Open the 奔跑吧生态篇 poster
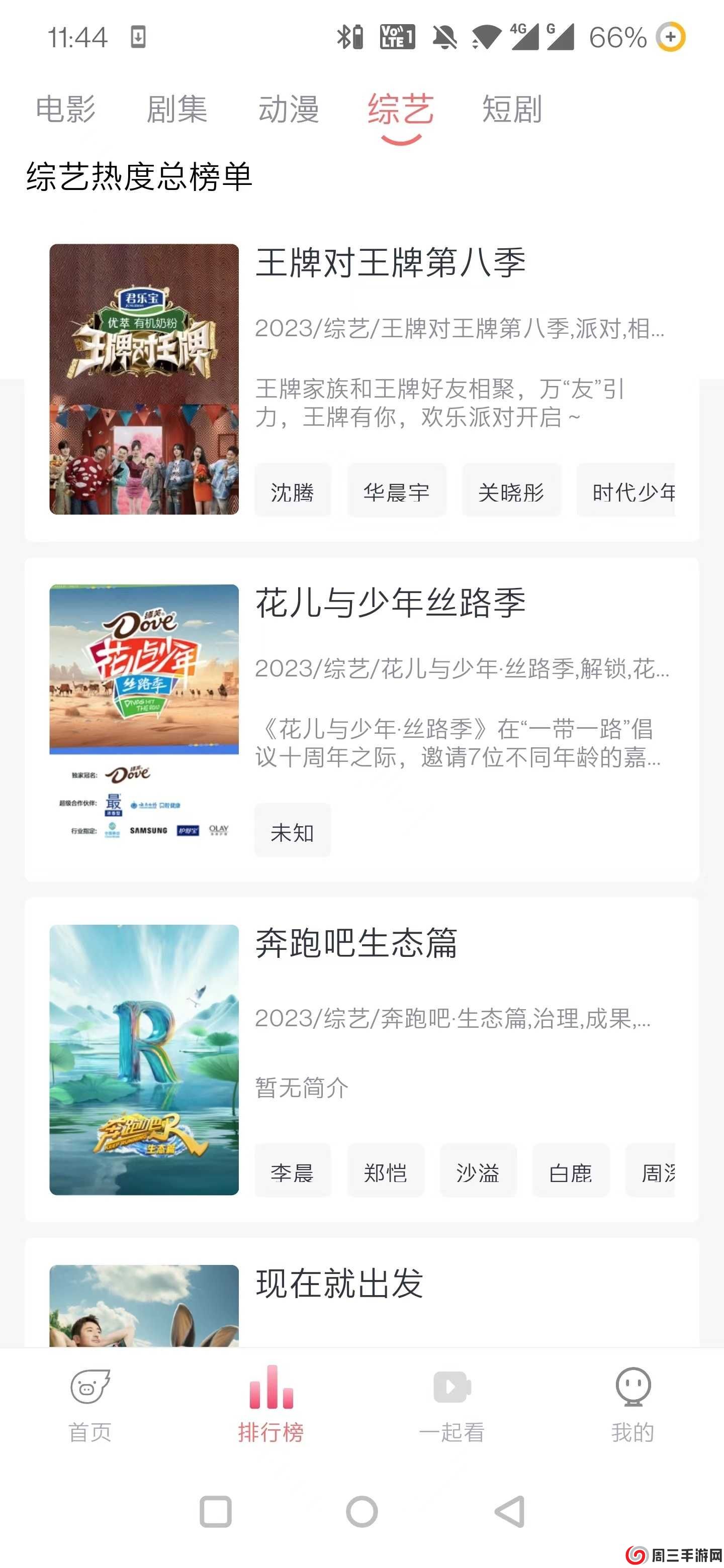 (x=144, y=1058)
